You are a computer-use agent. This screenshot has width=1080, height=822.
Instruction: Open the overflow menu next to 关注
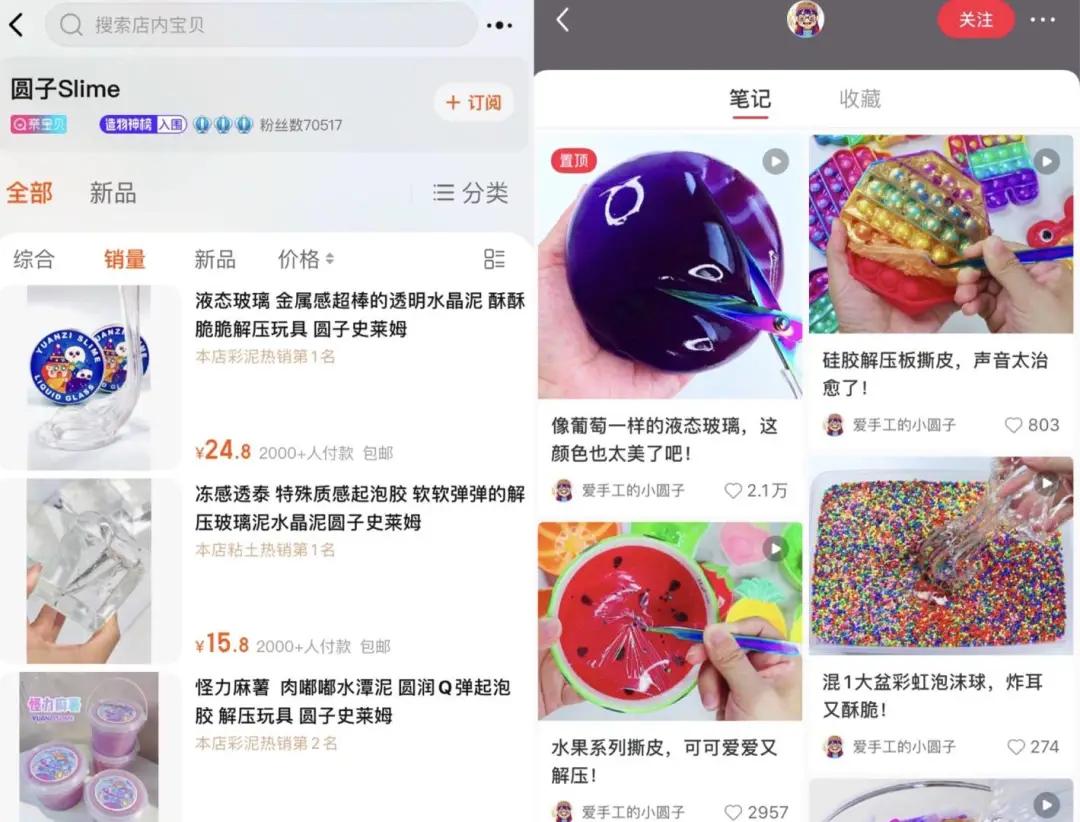[x=1042, y=20]
